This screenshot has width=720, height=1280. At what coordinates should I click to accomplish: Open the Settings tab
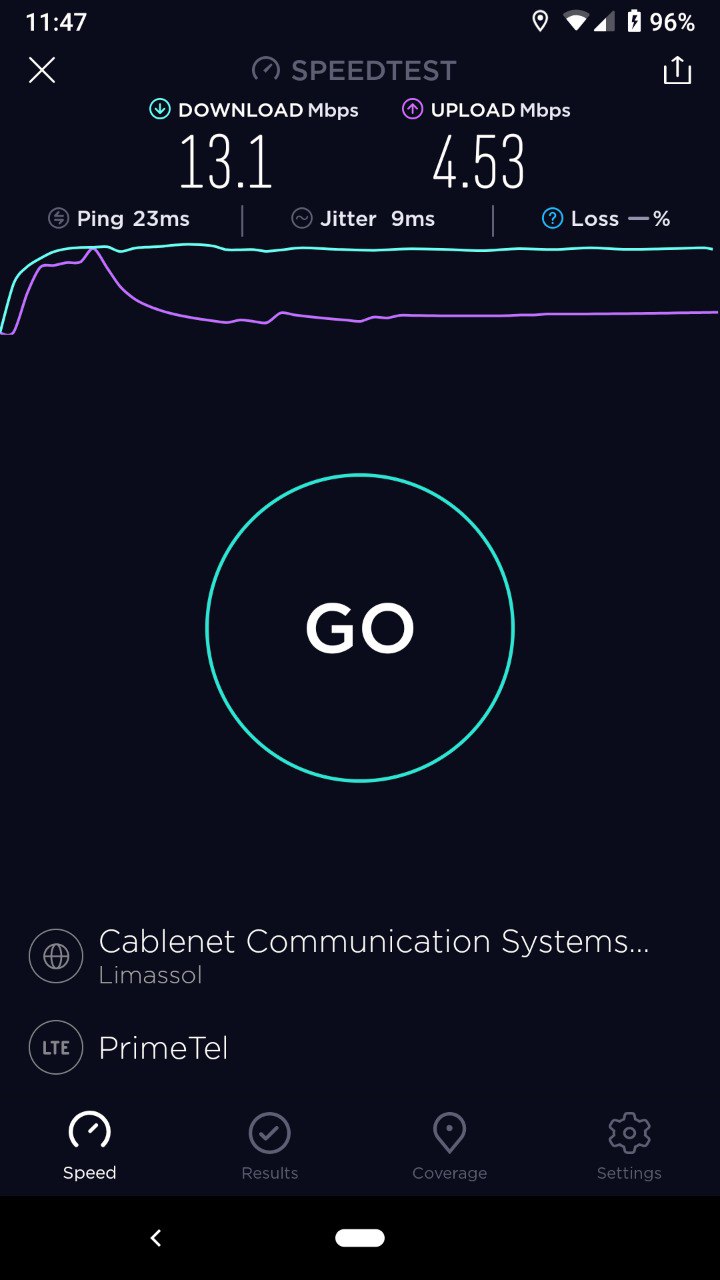[x=629, y=1145]
